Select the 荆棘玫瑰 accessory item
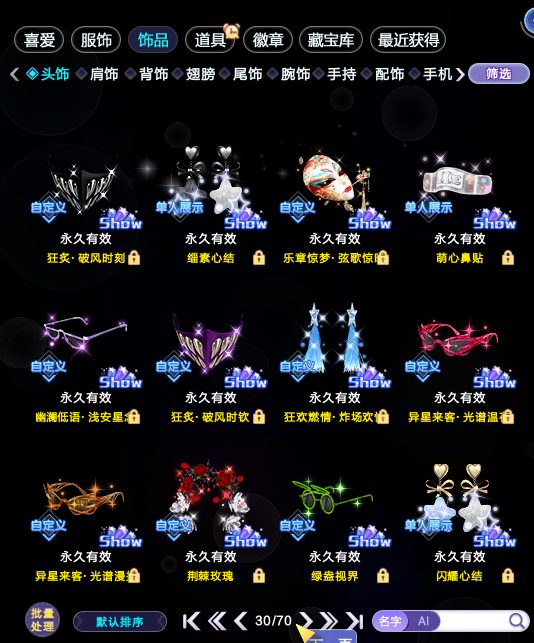The height and width of the screenshot is (643, 534). point(210,521)
